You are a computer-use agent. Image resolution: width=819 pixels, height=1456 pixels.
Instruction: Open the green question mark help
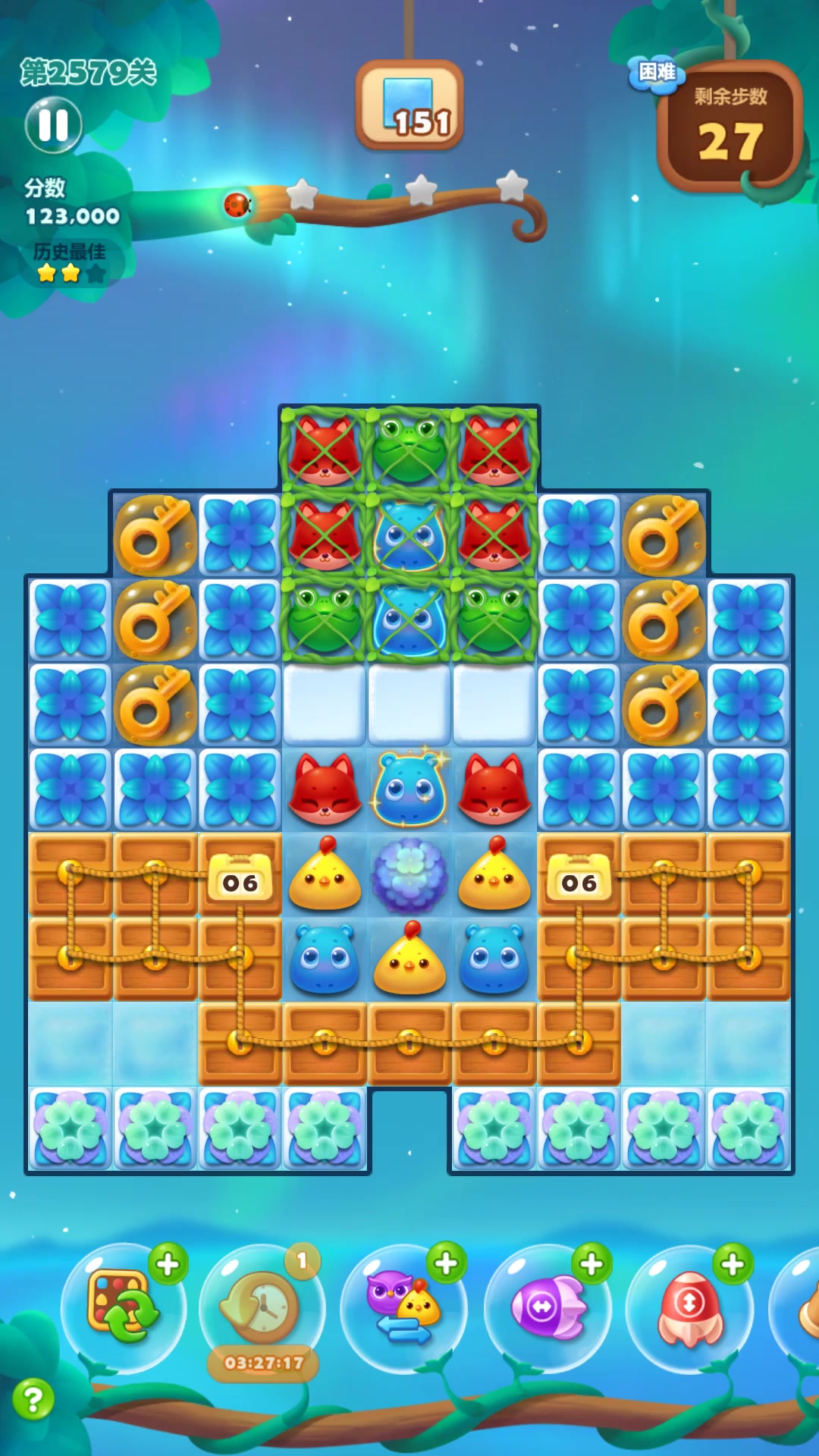coord(33,1399)
